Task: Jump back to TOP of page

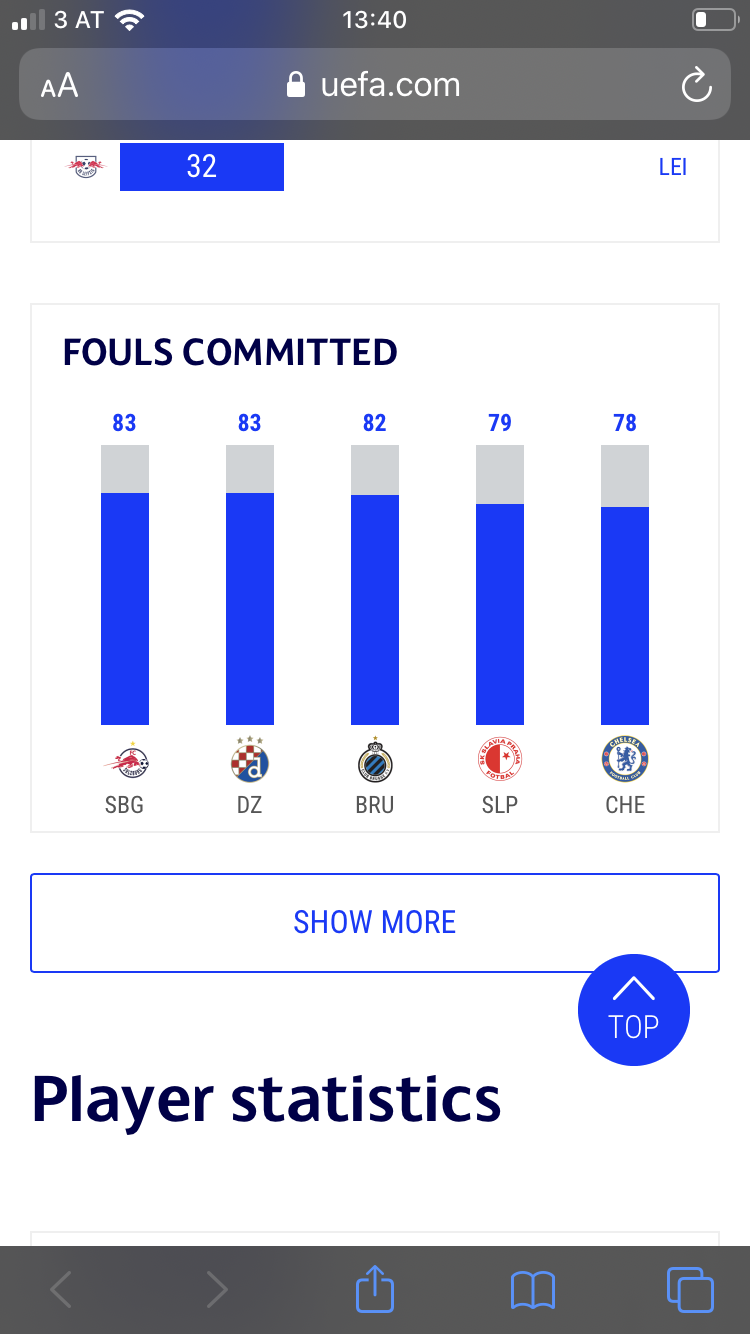Action: (x=634, y=1010)
